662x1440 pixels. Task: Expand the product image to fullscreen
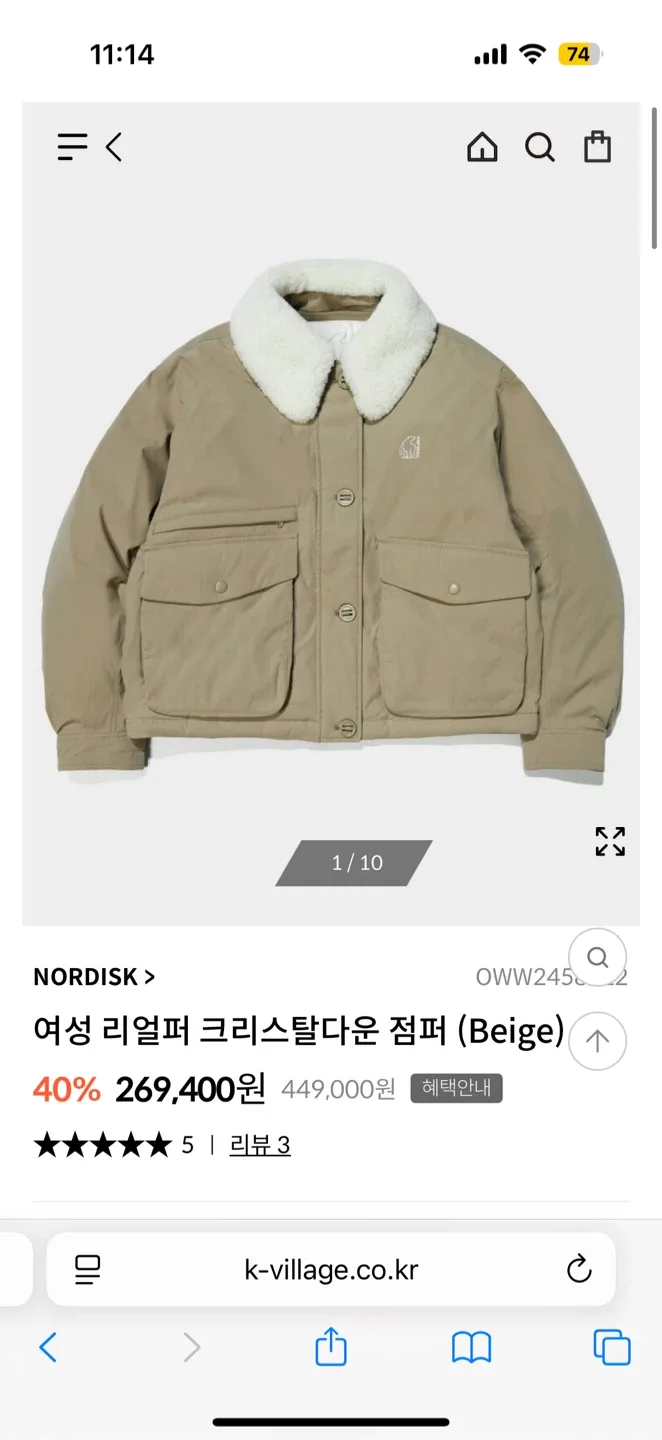click(610, 841)
